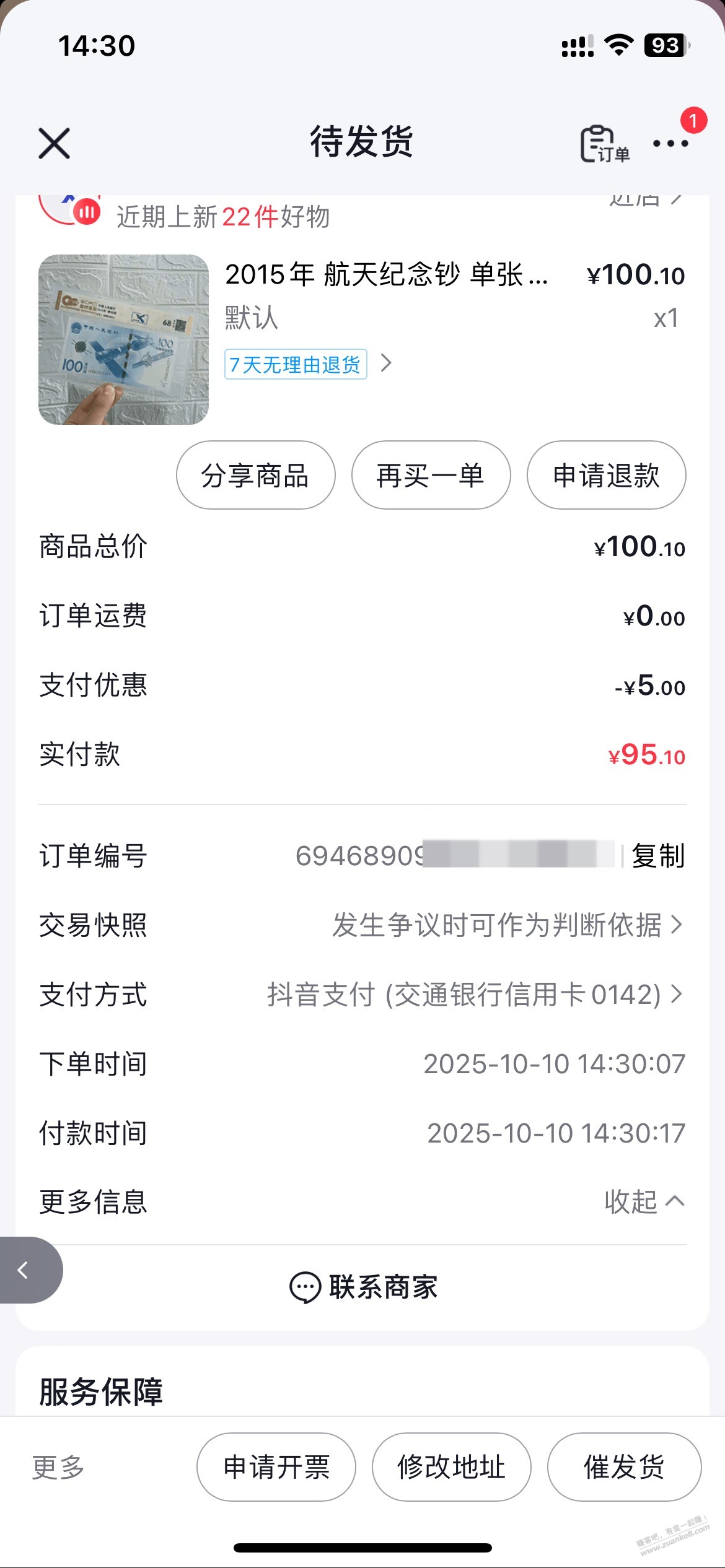Open the 交易快照 transaction snapshot
The height and width of the screenshot is (1568, 725).
point(507,925)
